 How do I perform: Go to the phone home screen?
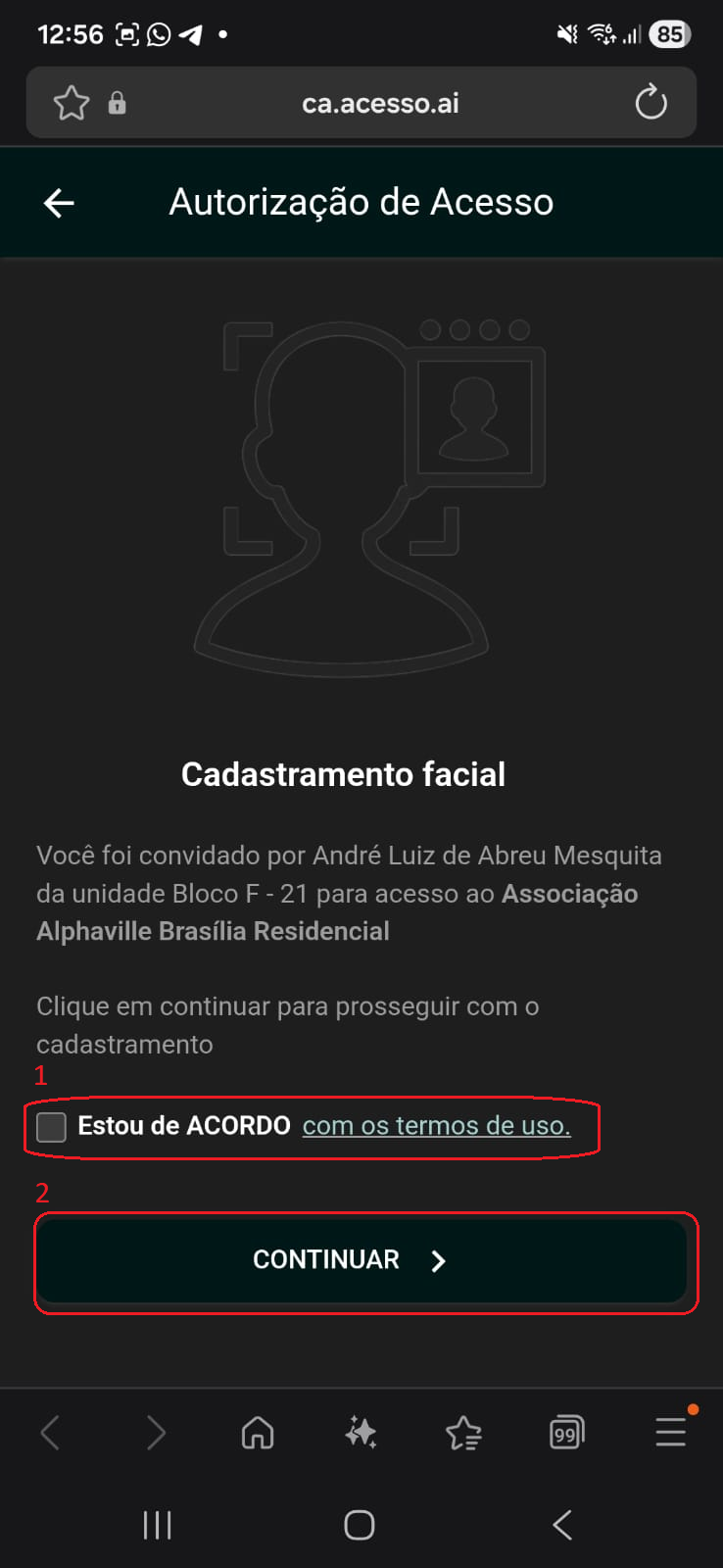tap(360, 1525)
